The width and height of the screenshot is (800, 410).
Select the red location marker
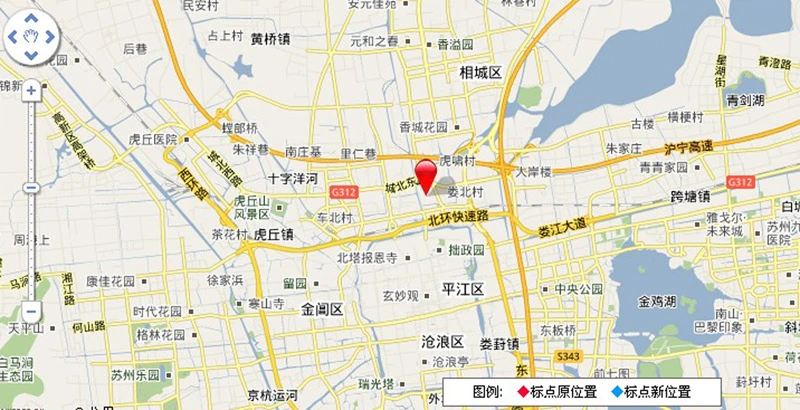pyautogui.click(x=427, y=172)
